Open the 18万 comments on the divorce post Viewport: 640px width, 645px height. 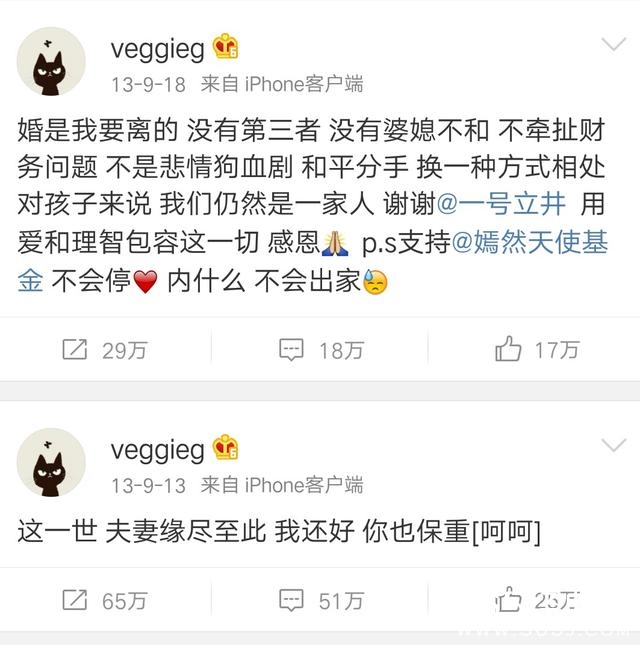pos(320,349)
